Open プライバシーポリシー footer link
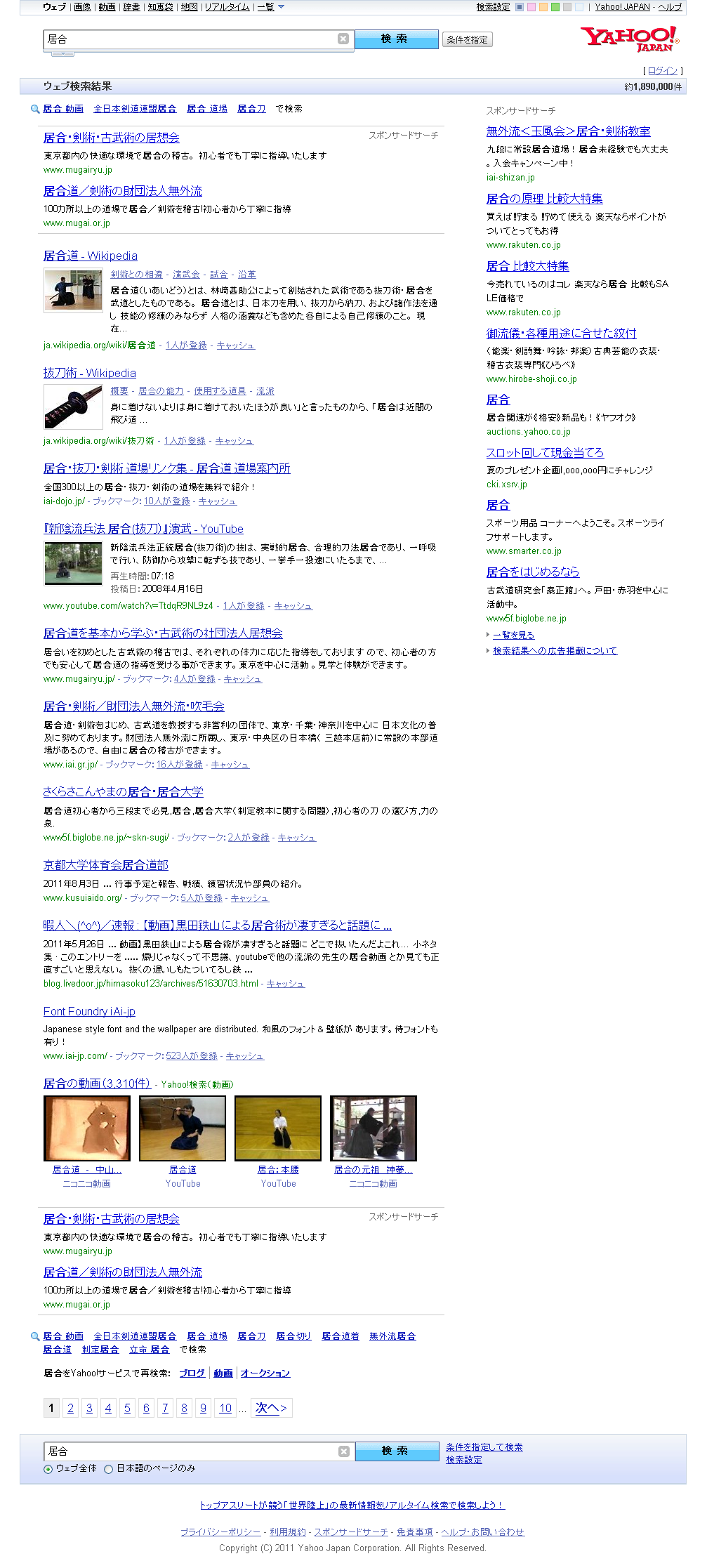The width and height of the screenshot is (707, 1568). point(220,1532)
